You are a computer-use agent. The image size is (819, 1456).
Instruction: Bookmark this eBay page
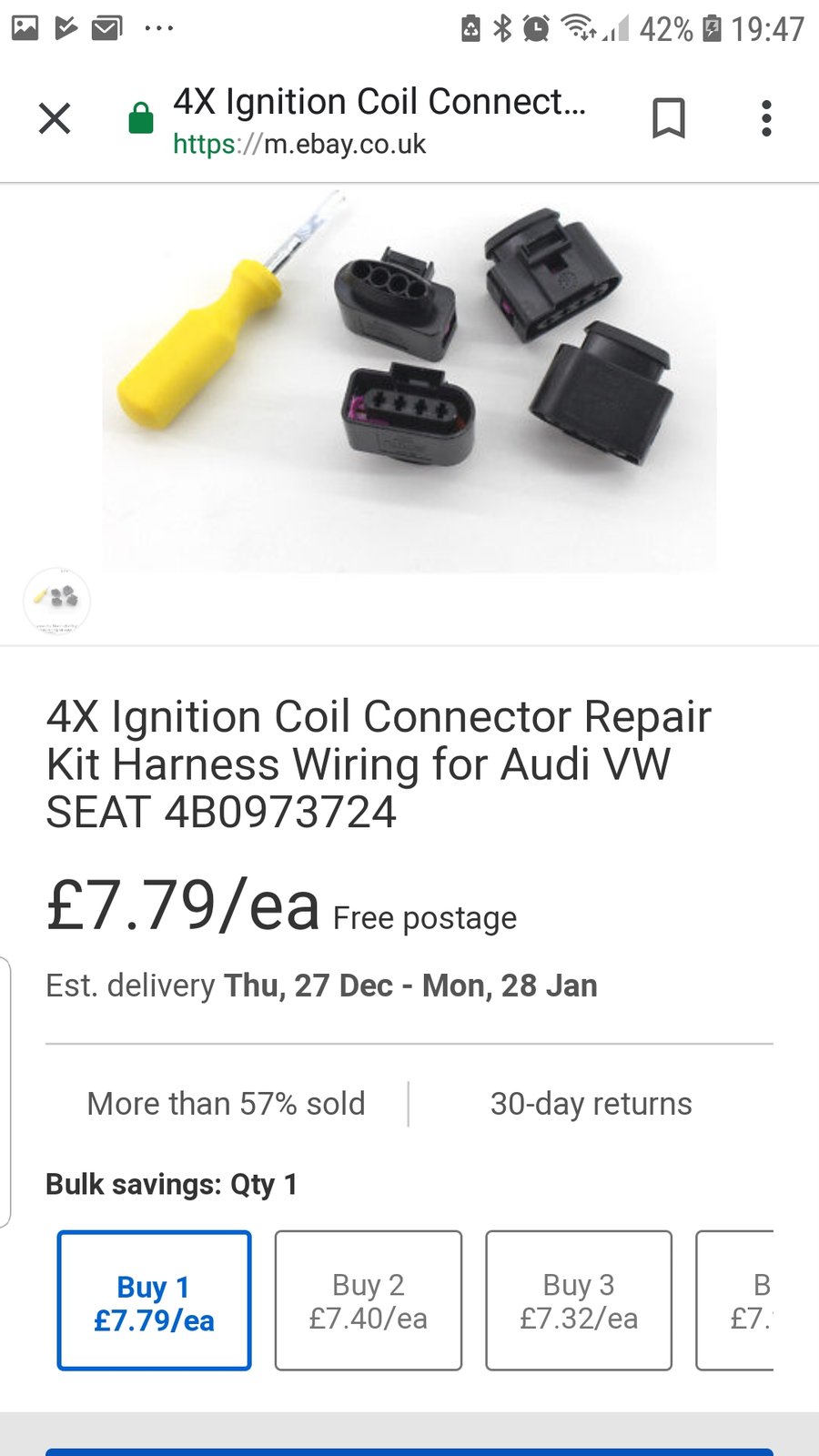point(669,118)
